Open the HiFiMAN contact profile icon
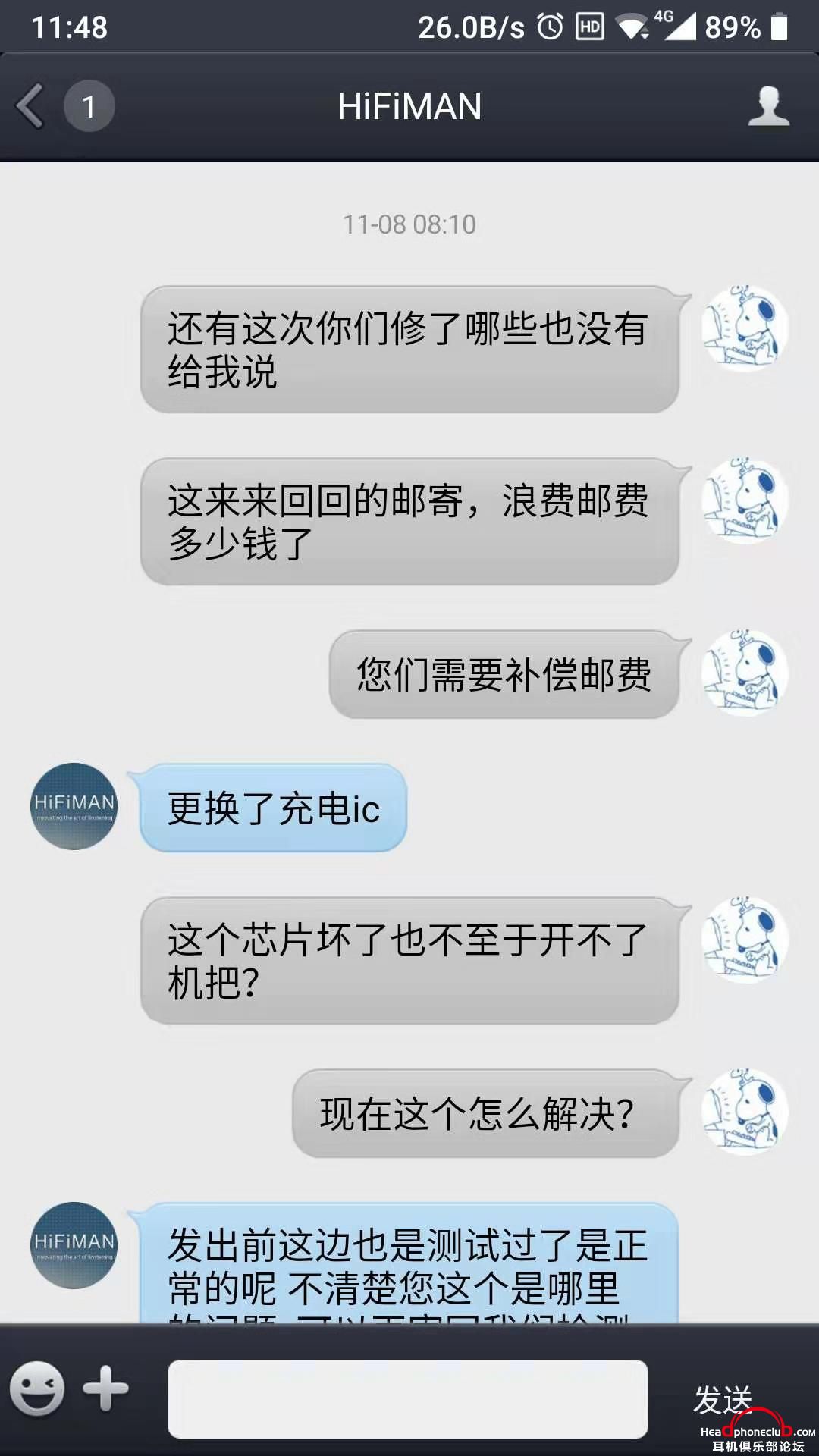The image size is (819, 1456). coord(768,106)
